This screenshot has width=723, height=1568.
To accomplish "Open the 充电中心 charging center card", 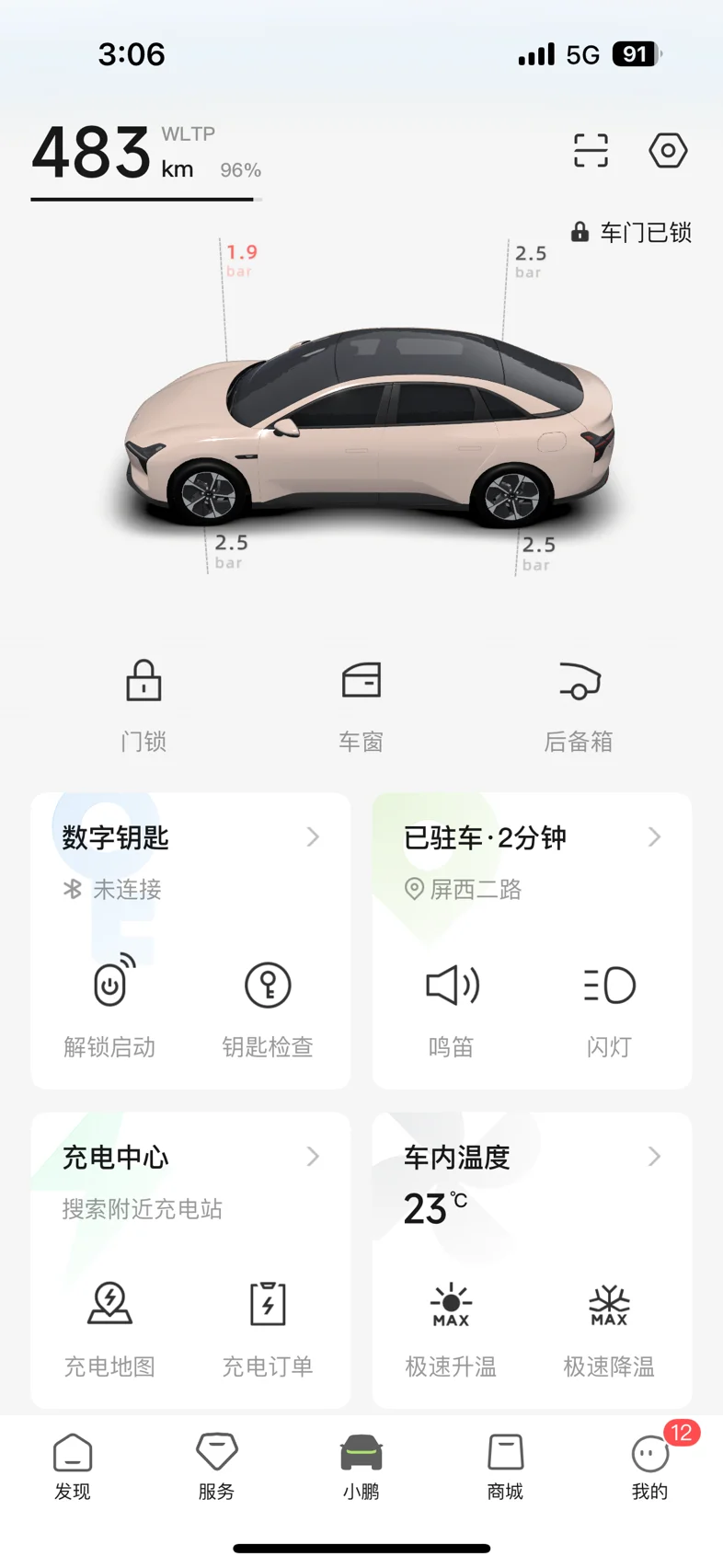I will (190, 1157).
